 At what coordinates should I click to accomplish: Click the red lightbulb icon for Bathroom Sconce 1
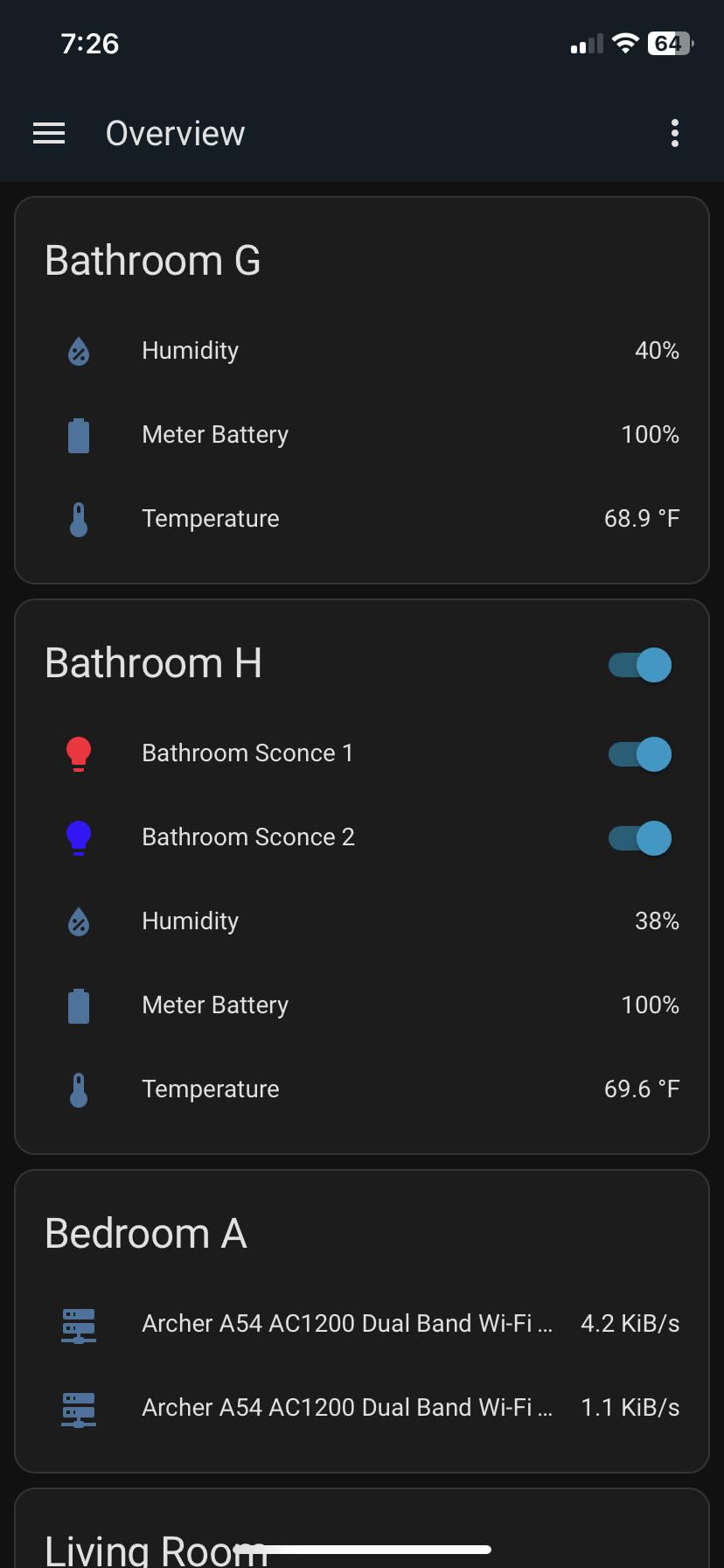pos(78,752)
